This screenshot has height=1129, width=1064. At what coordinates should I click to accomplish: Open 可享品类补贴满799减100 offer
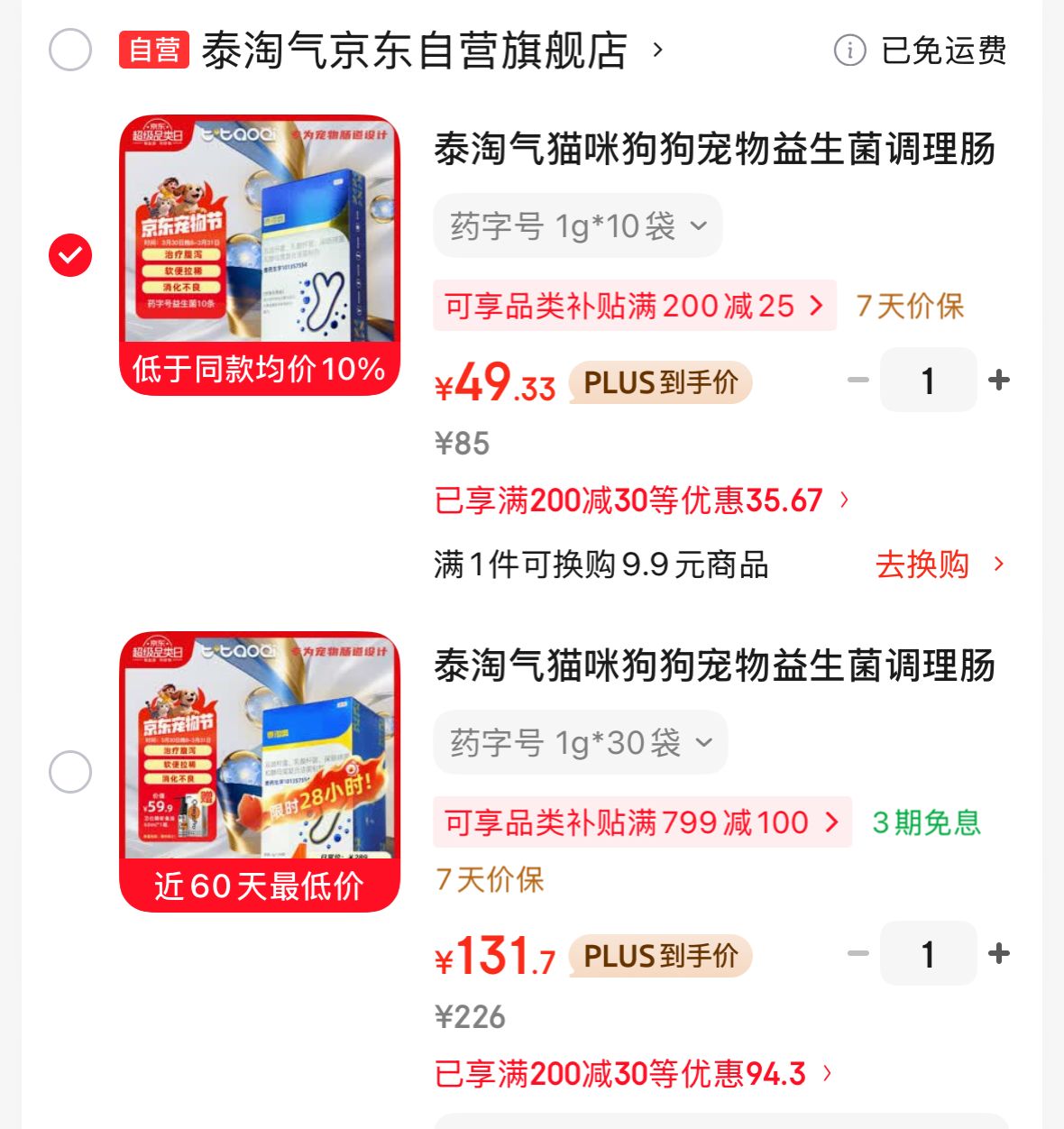[641, 822]
